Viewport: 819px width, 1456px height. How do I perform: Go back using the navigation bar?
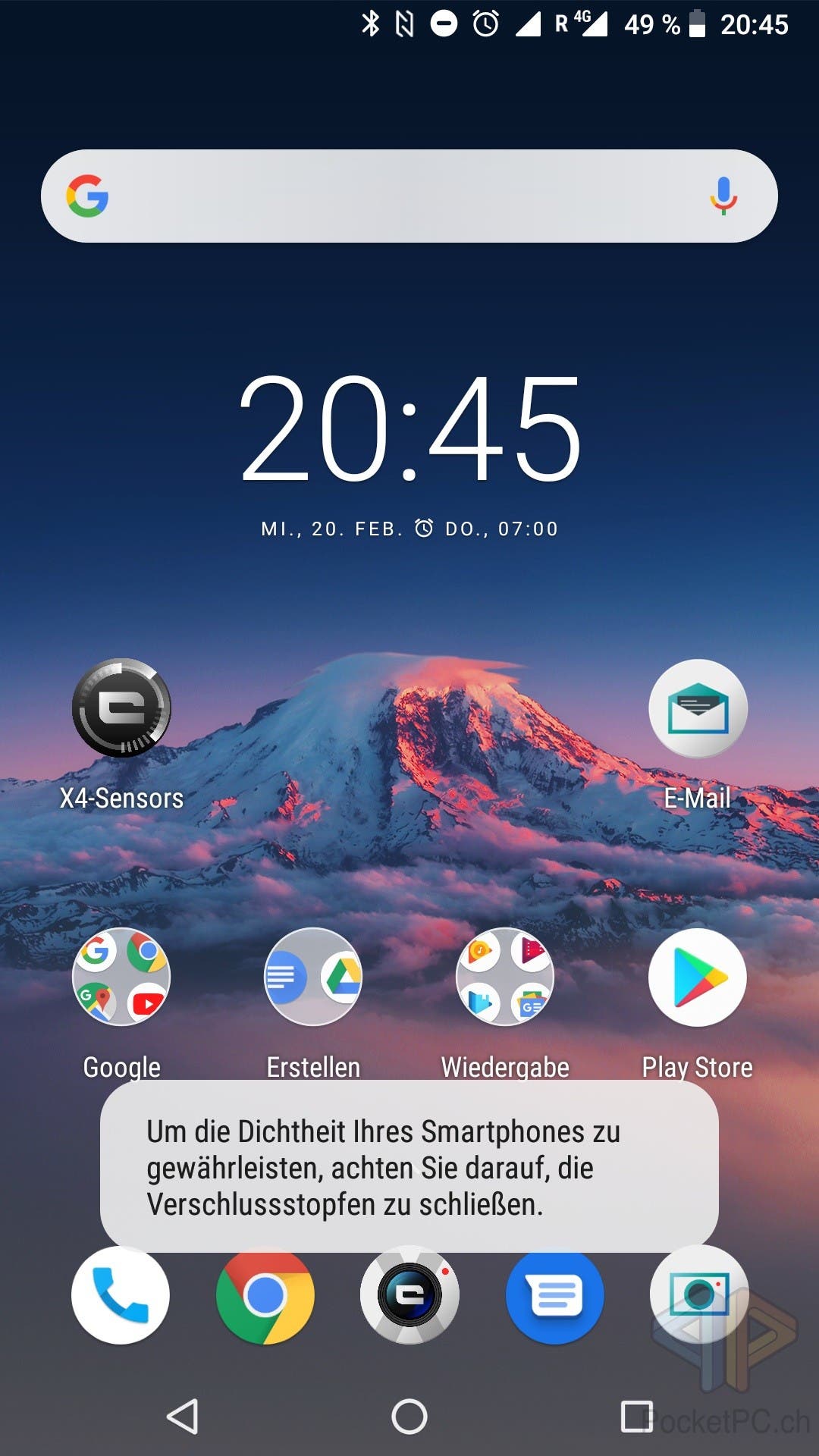click(183, 1416)
